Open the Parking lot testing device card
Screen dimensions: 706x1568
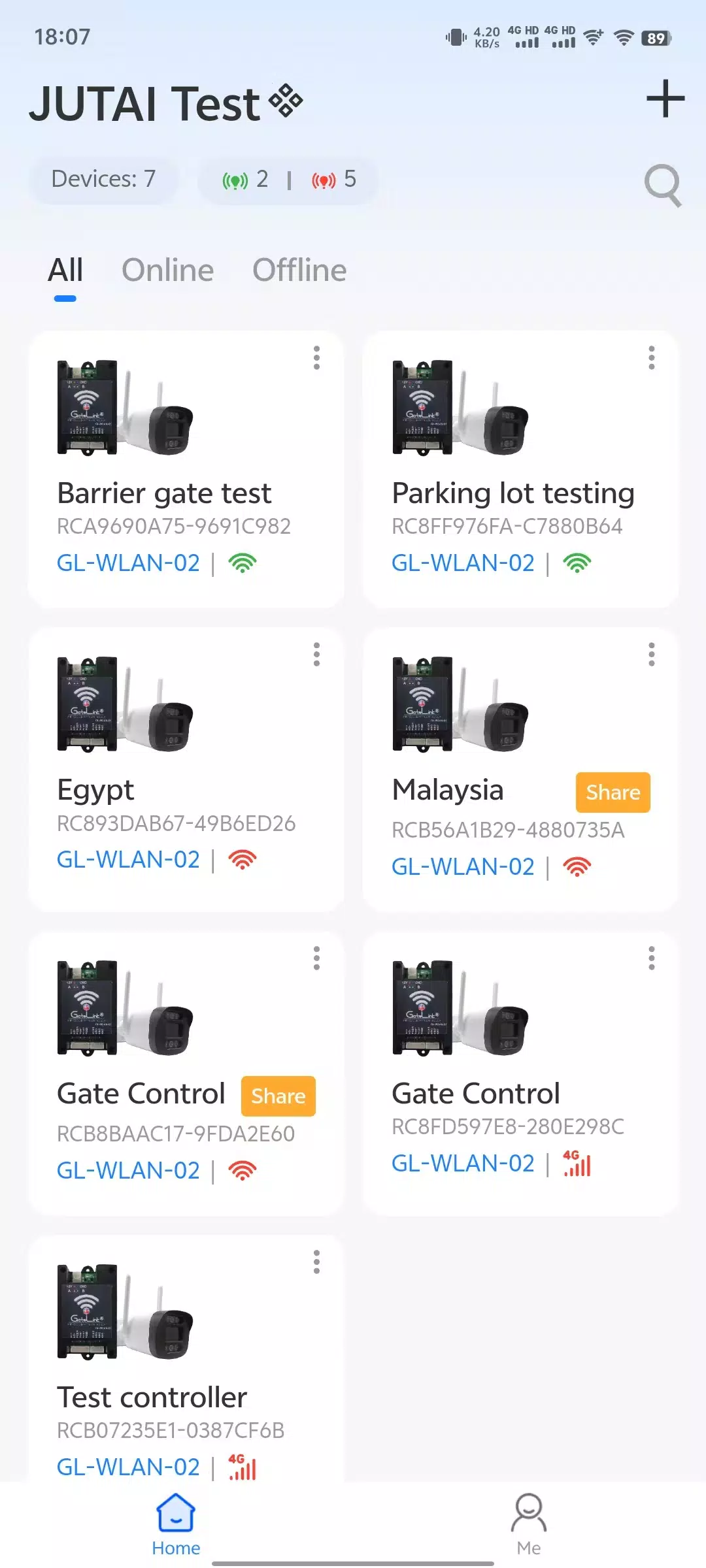tap(520, 469)
